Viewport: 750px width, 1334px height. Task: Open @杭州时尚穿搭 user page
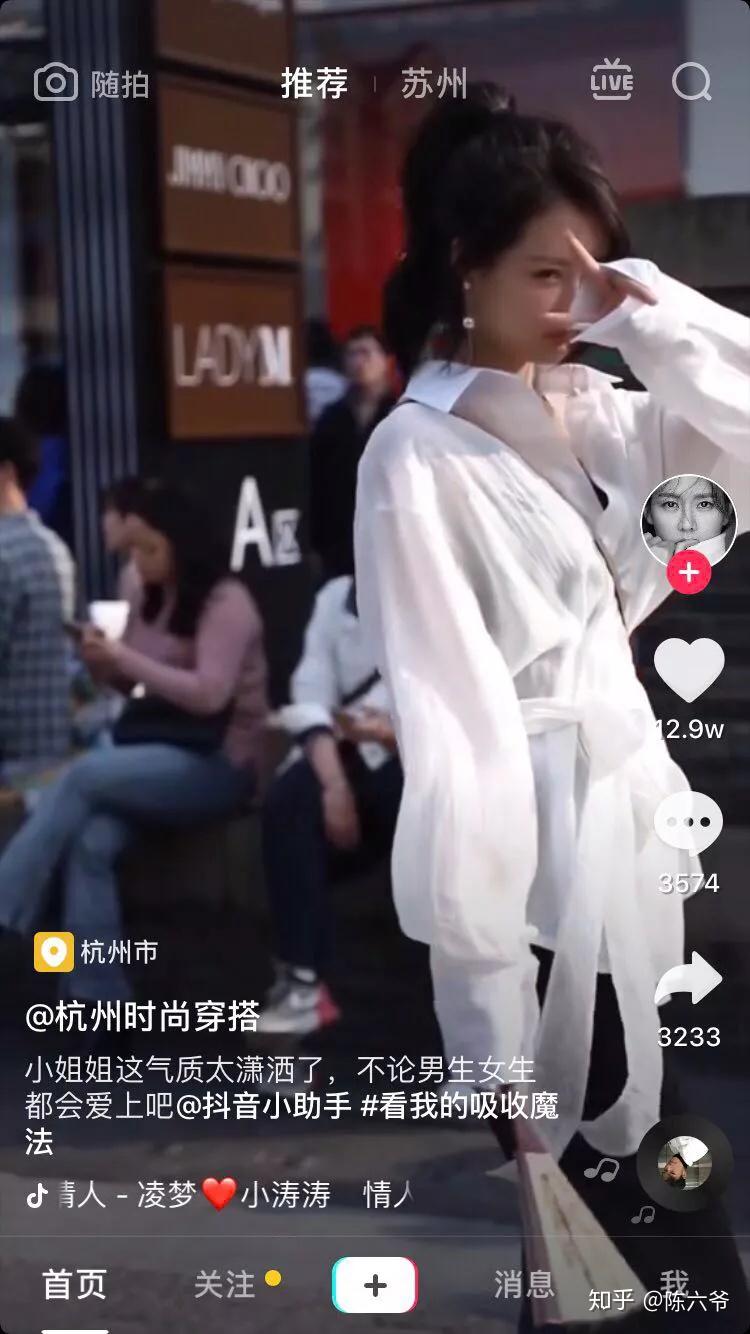142,1017
